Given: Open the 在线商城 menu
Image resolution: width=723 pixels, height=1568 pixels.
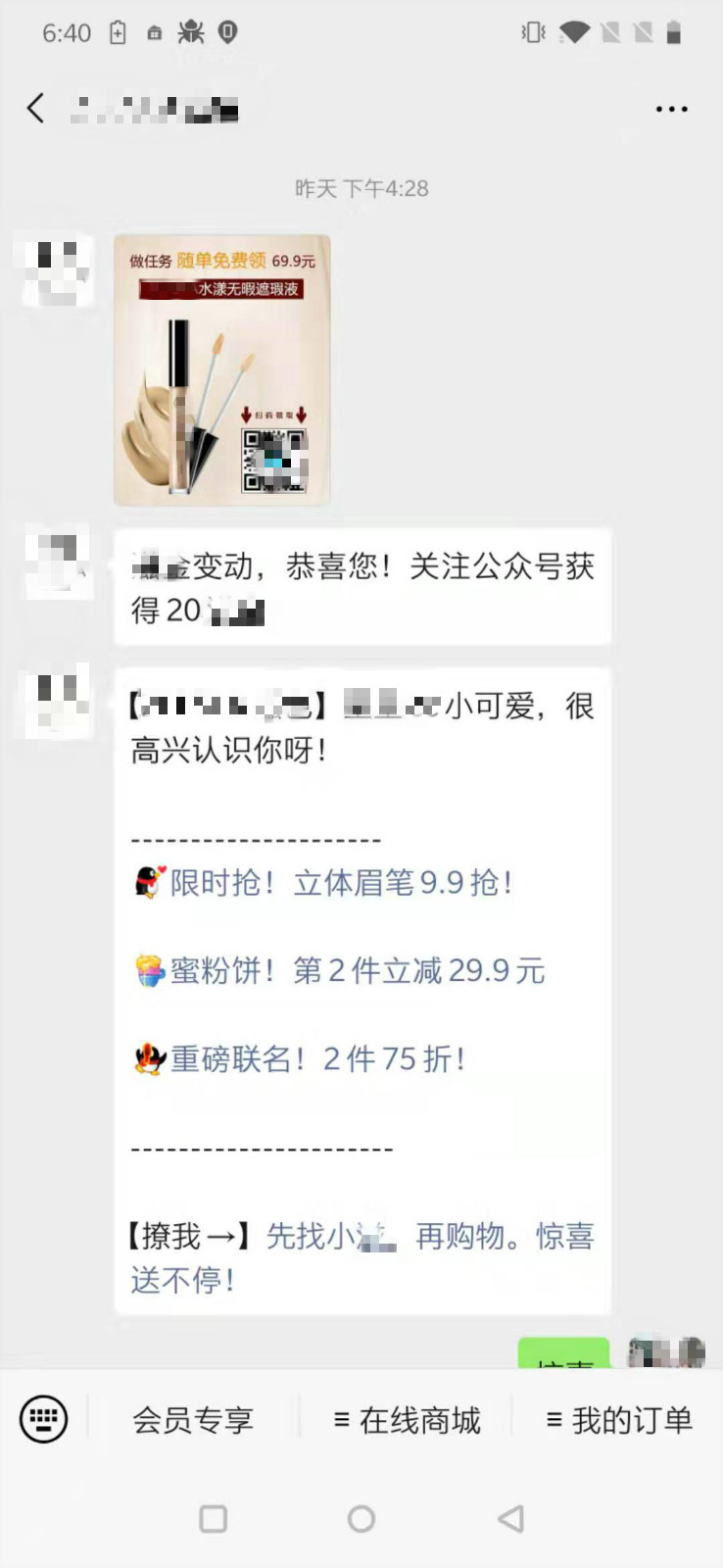Looking at the screenshot, I should tap(408, 1420).
